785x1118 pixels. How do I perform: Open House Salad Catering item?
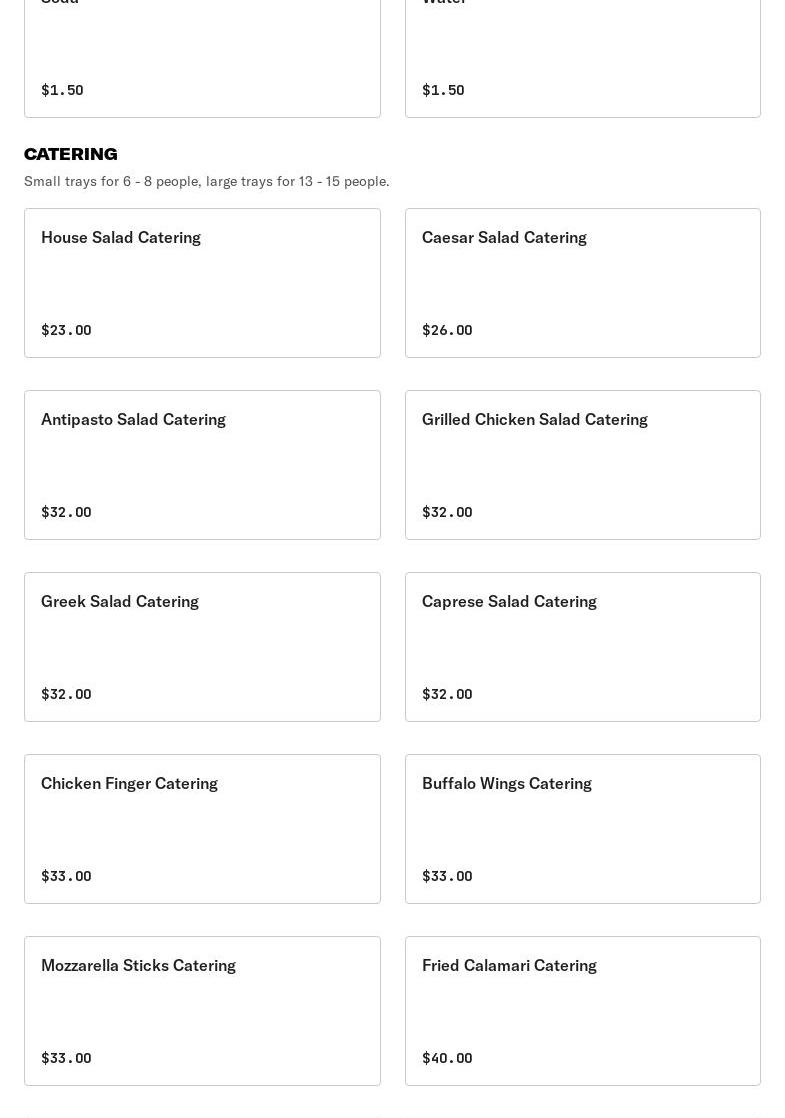202,283
